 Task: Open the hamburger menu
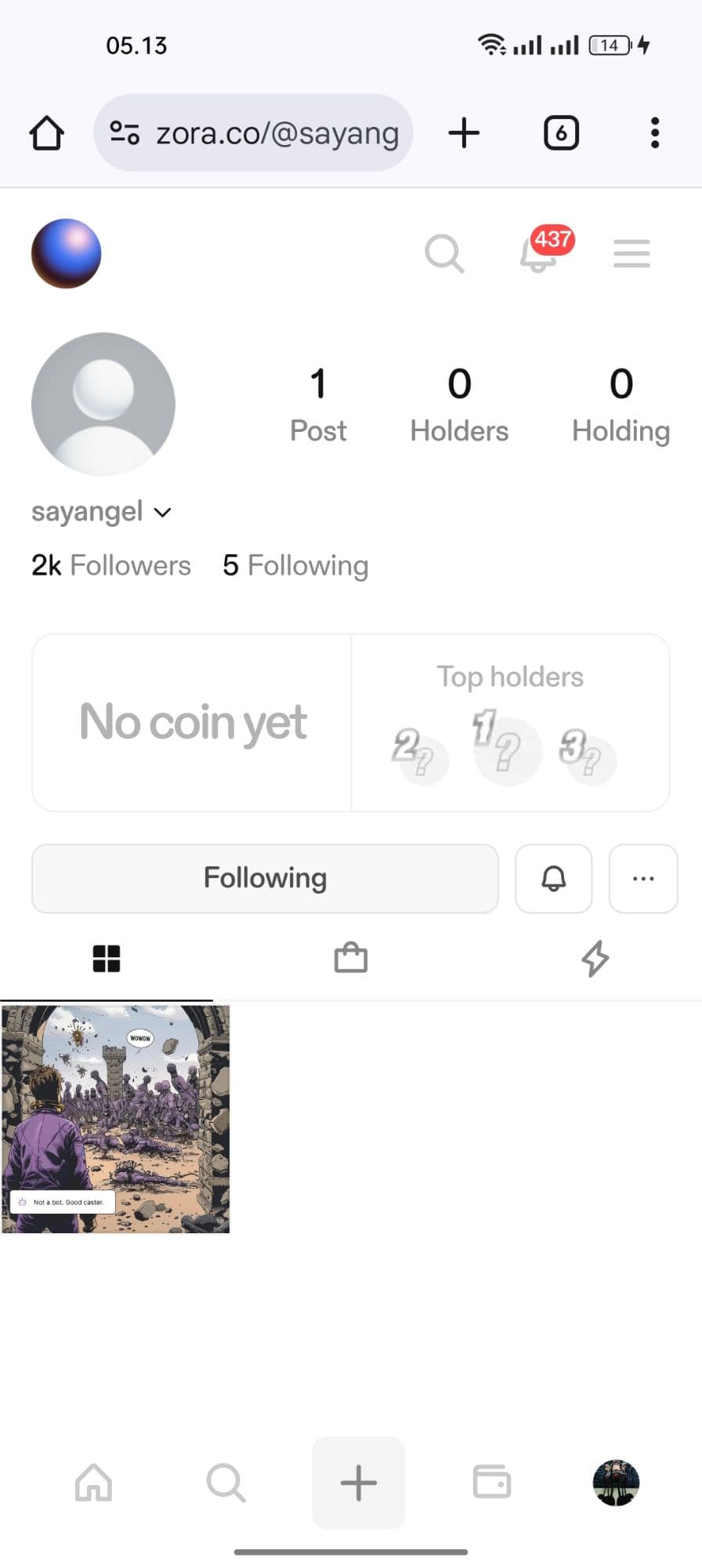point(631,253)
